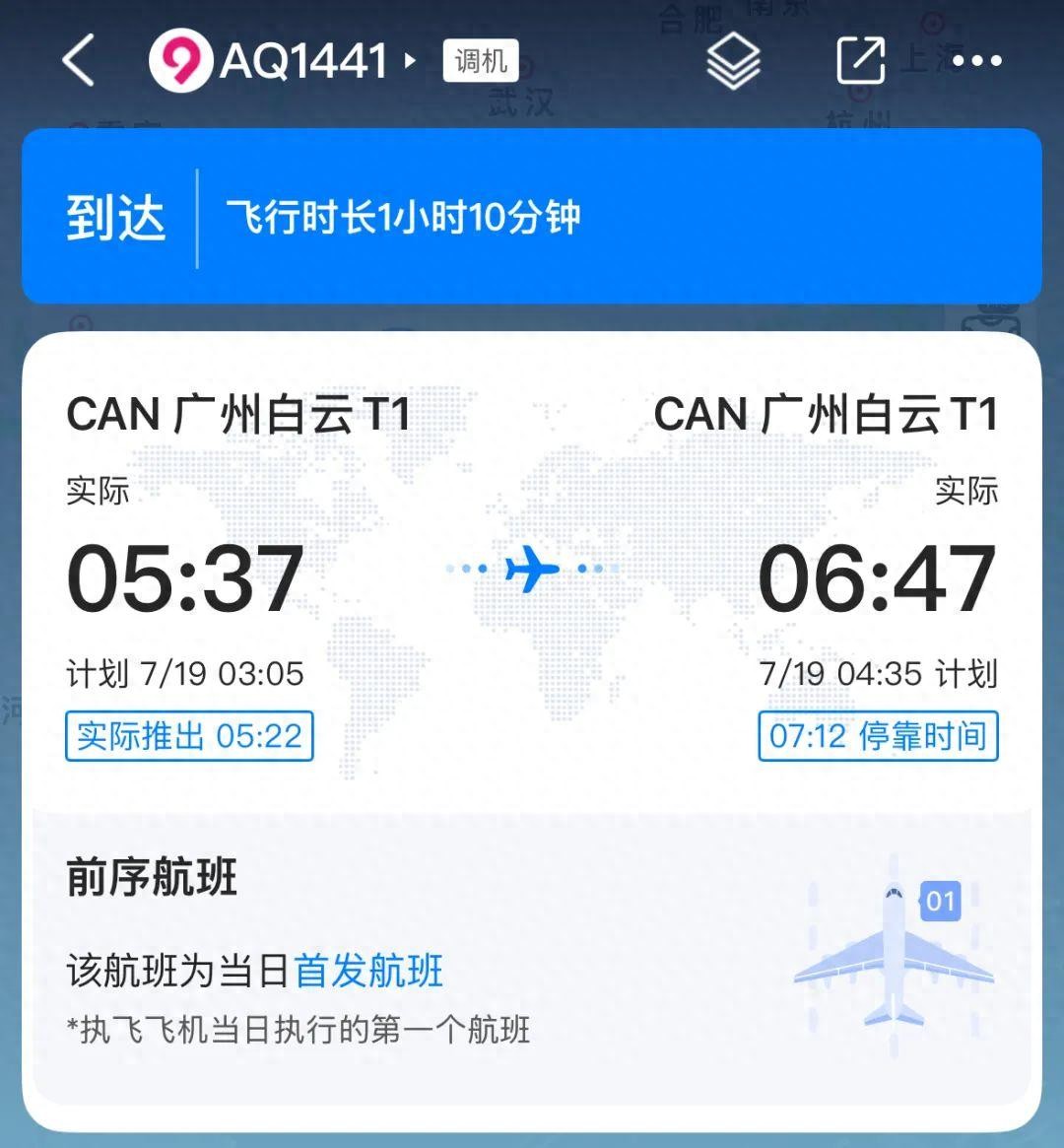This screenshot has width=1064, height=1148.
Task: Expand the 实际推出 05:22 pushback detail
Action: click(189, 736)
